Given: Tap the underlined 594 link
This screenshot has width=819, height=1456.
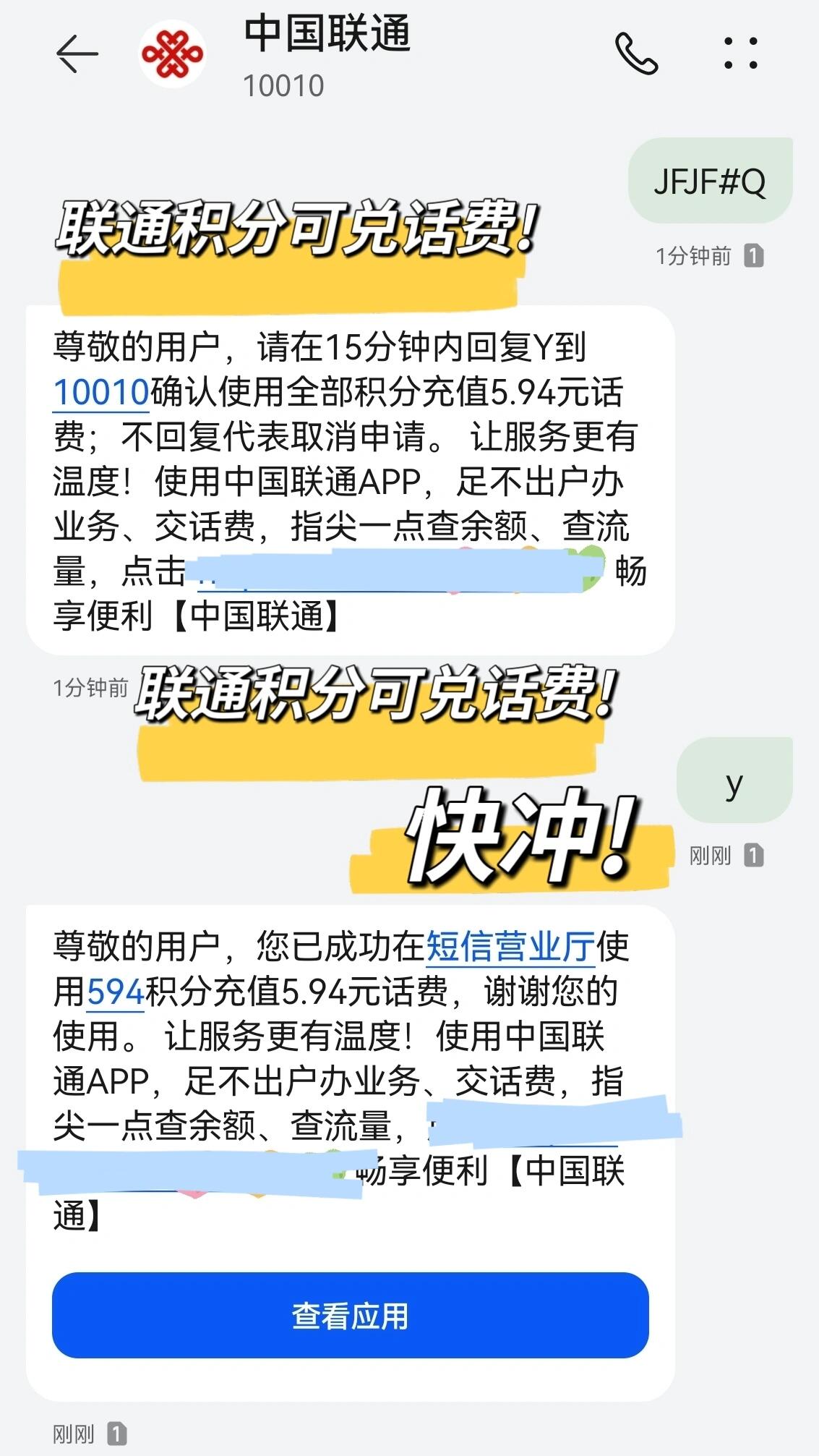Looking at the screenshot, I should 116,992.
